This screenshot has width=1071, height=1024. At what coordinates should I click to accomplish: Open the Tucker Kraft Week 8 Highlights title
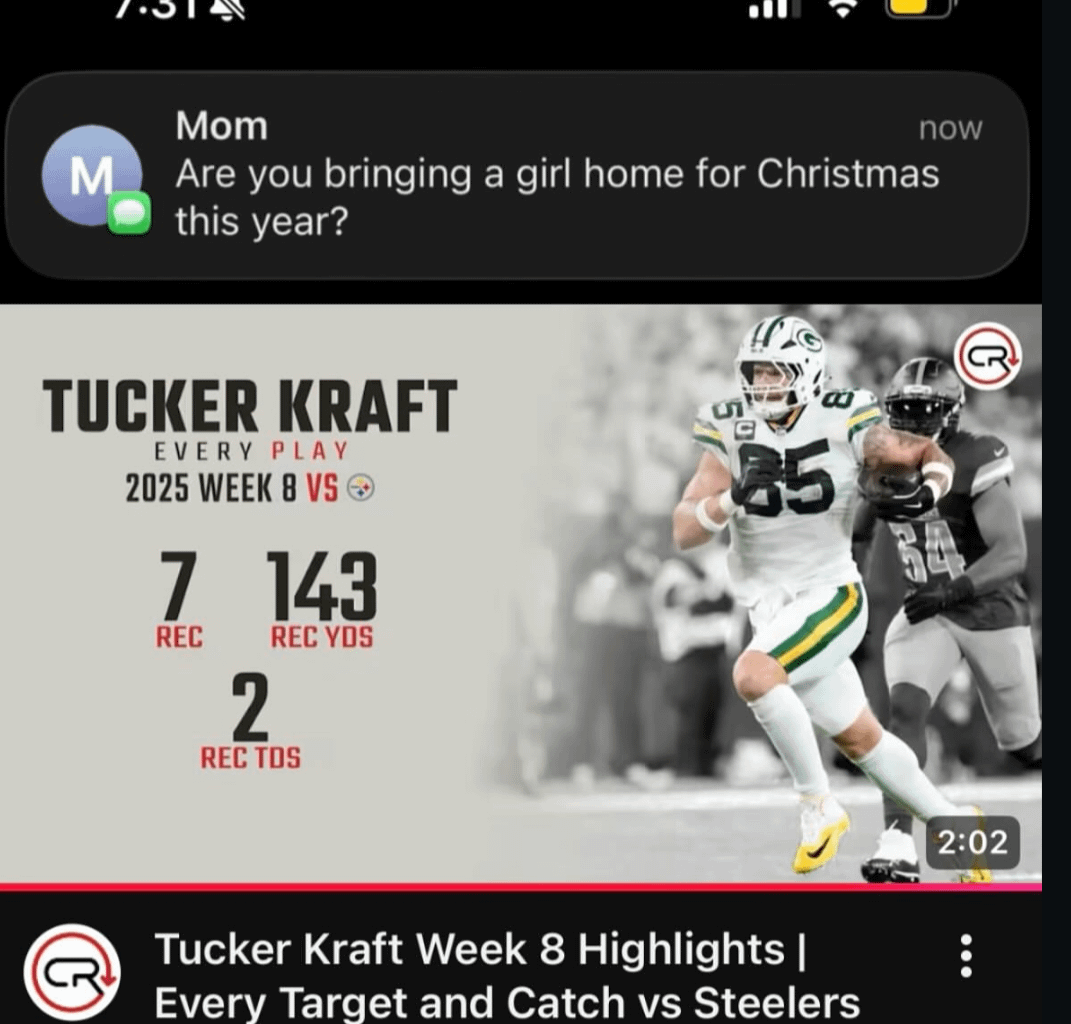pos(507,974)
